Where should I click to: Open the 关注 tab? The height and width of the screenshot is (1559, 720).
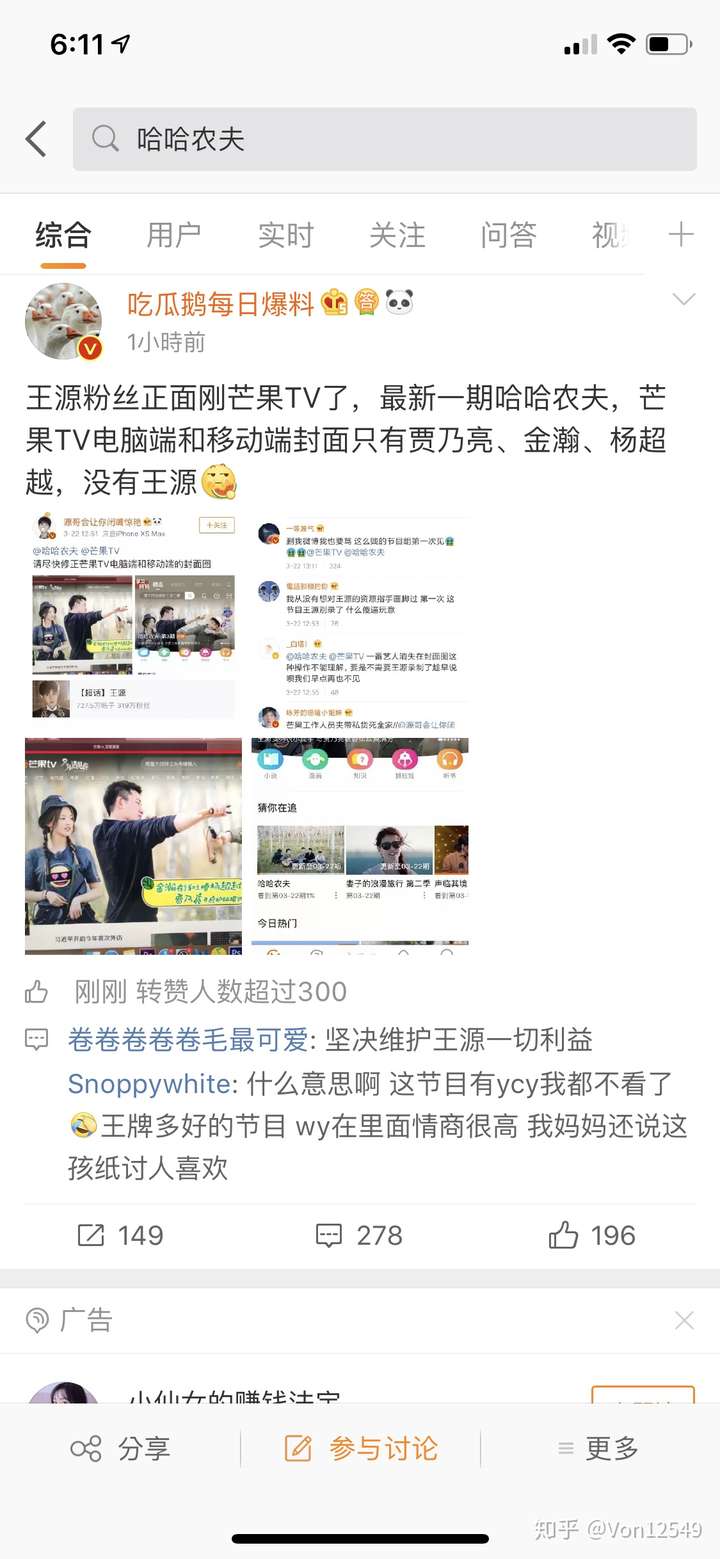pos(397,235)
